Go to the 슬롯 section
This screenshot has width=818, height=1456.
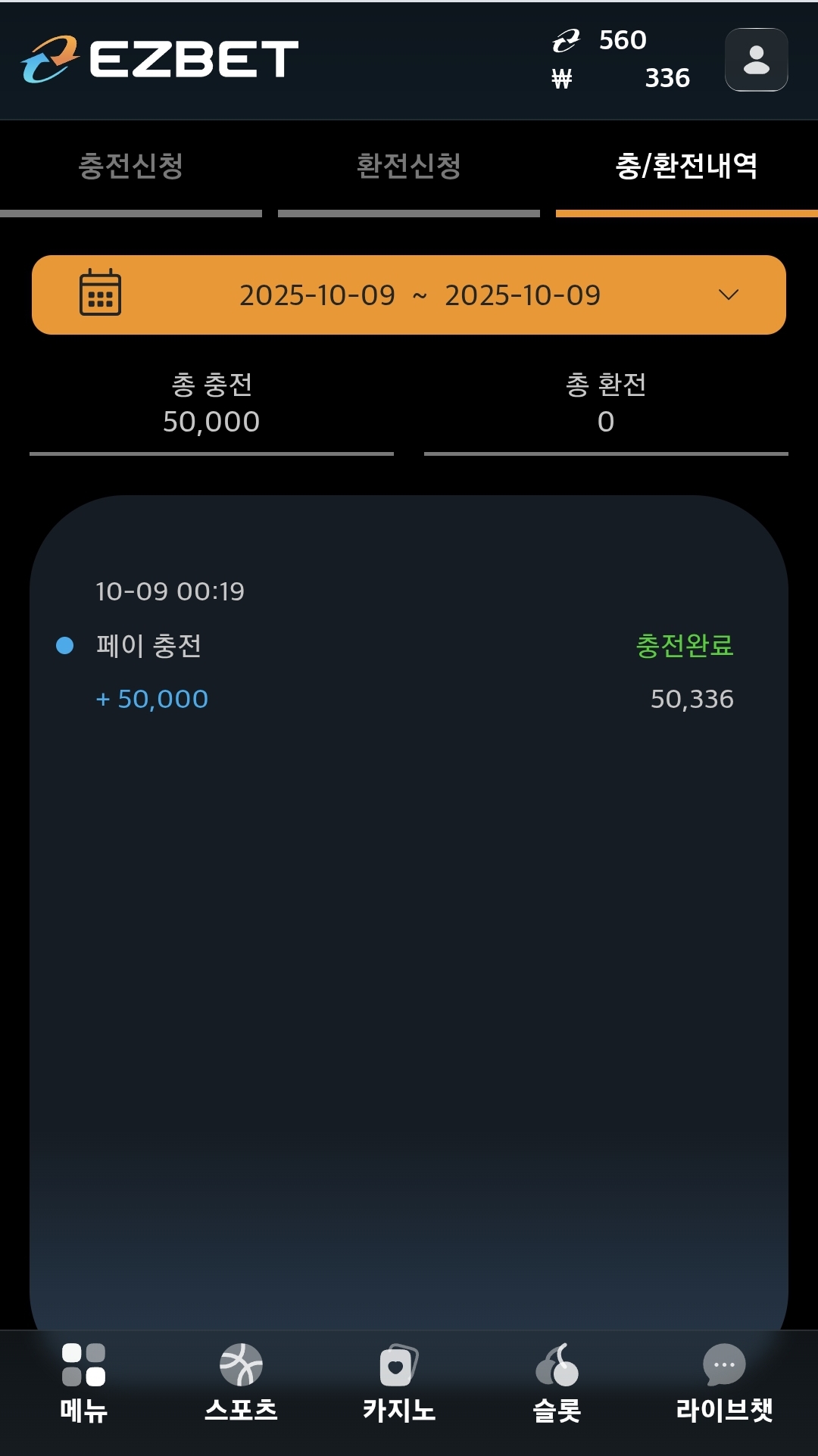point(557,1383)
